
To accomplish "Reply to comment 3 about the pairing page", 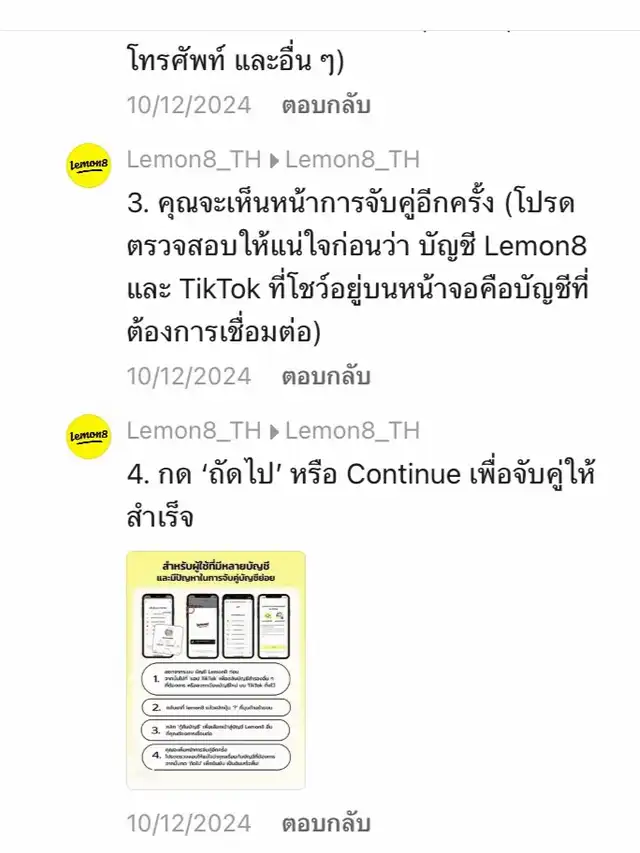I will pos(326,376).
